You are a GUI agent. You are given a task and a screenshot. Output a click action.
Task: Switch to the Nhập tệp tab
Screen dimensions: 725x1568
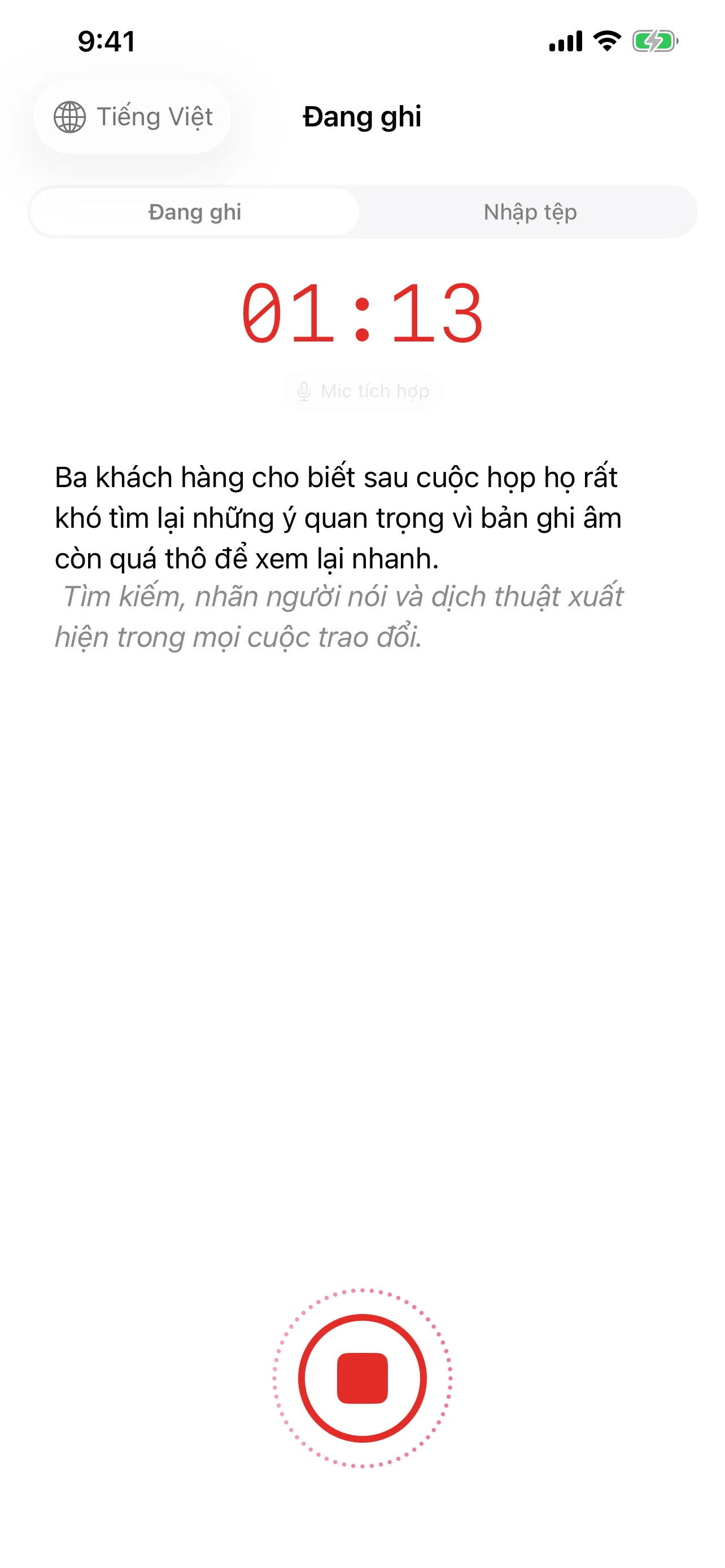529,212
